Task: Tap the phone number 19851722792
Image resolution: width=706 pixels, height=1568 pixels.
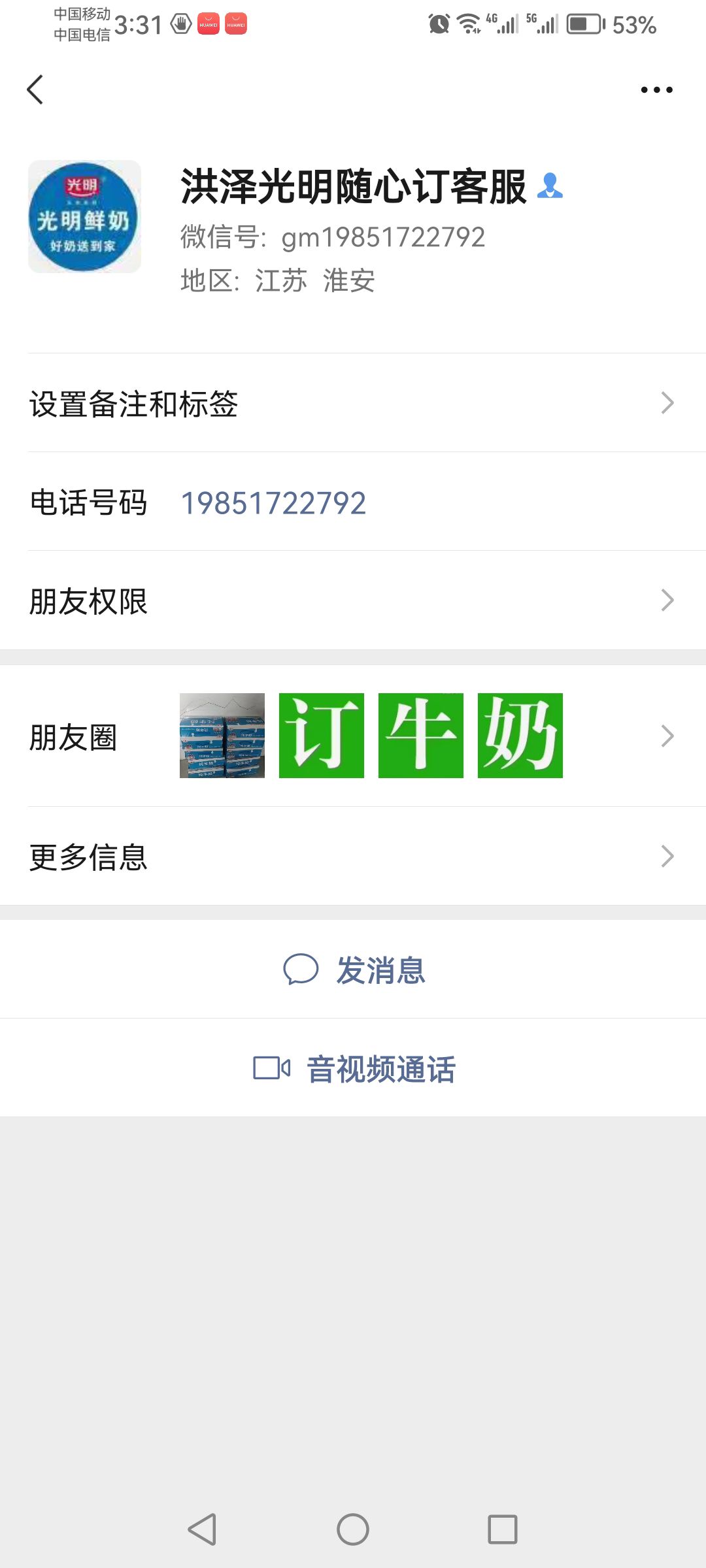Action: tap(273, 503)
